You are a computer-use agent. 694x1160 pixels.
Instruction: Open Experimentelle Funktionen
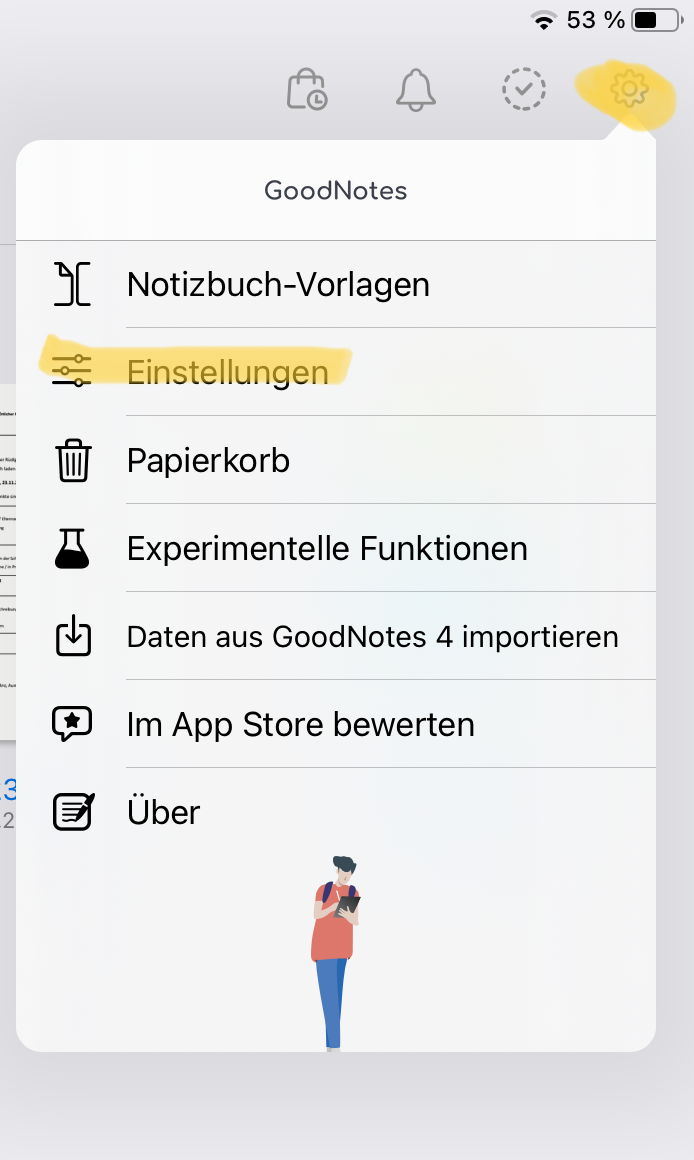click(327, 549)
